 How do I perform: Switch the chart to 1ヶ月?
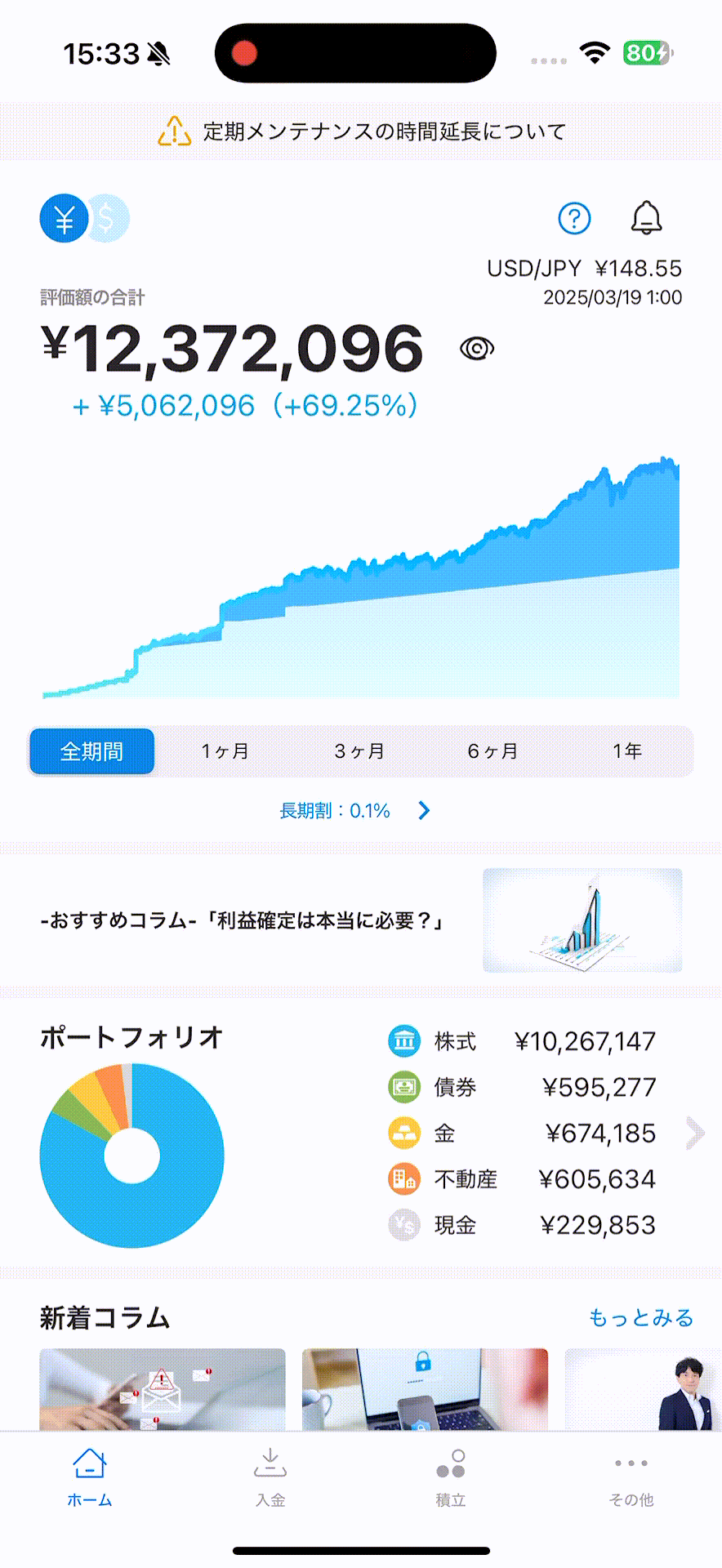(x=225, y=751)
